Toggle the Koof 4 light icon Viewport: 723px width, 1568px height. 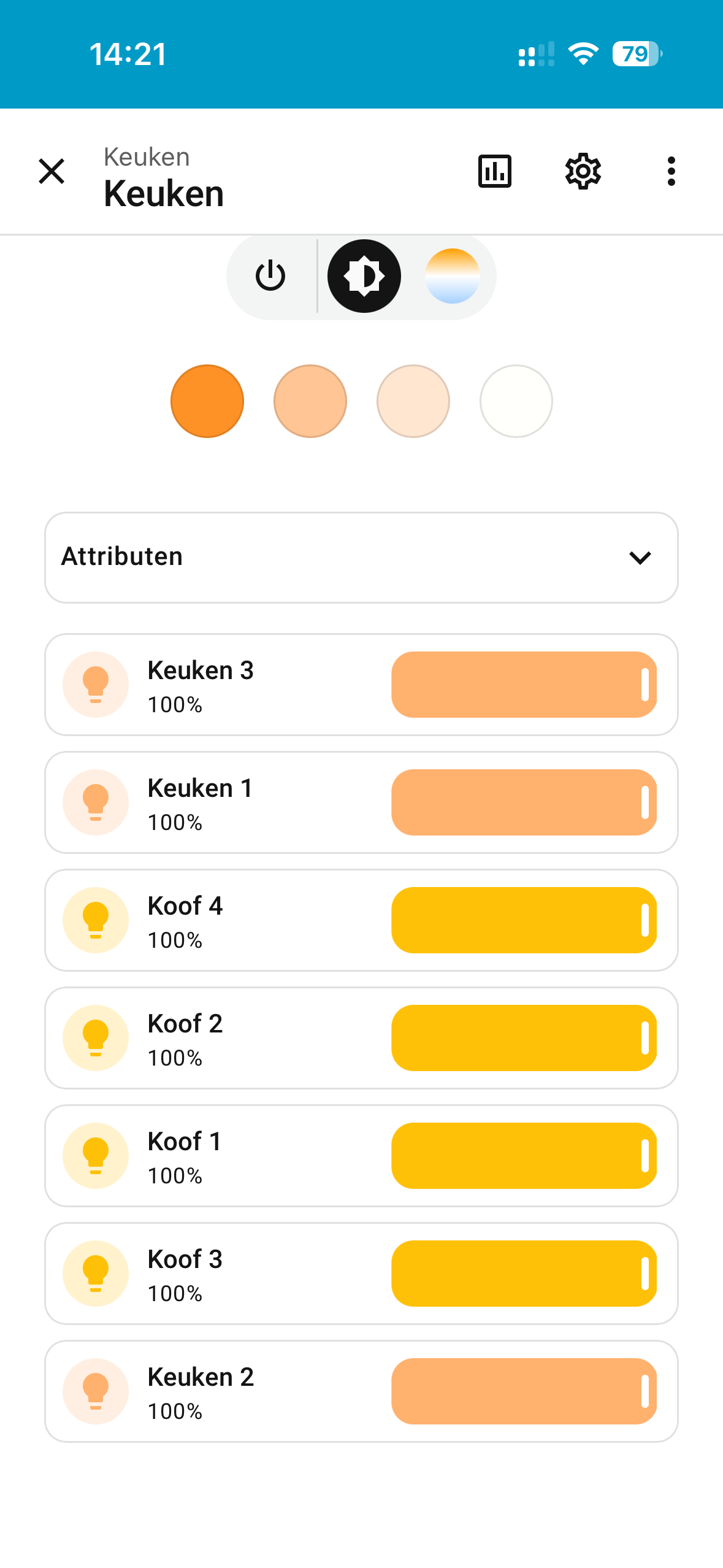click(96, 920)
